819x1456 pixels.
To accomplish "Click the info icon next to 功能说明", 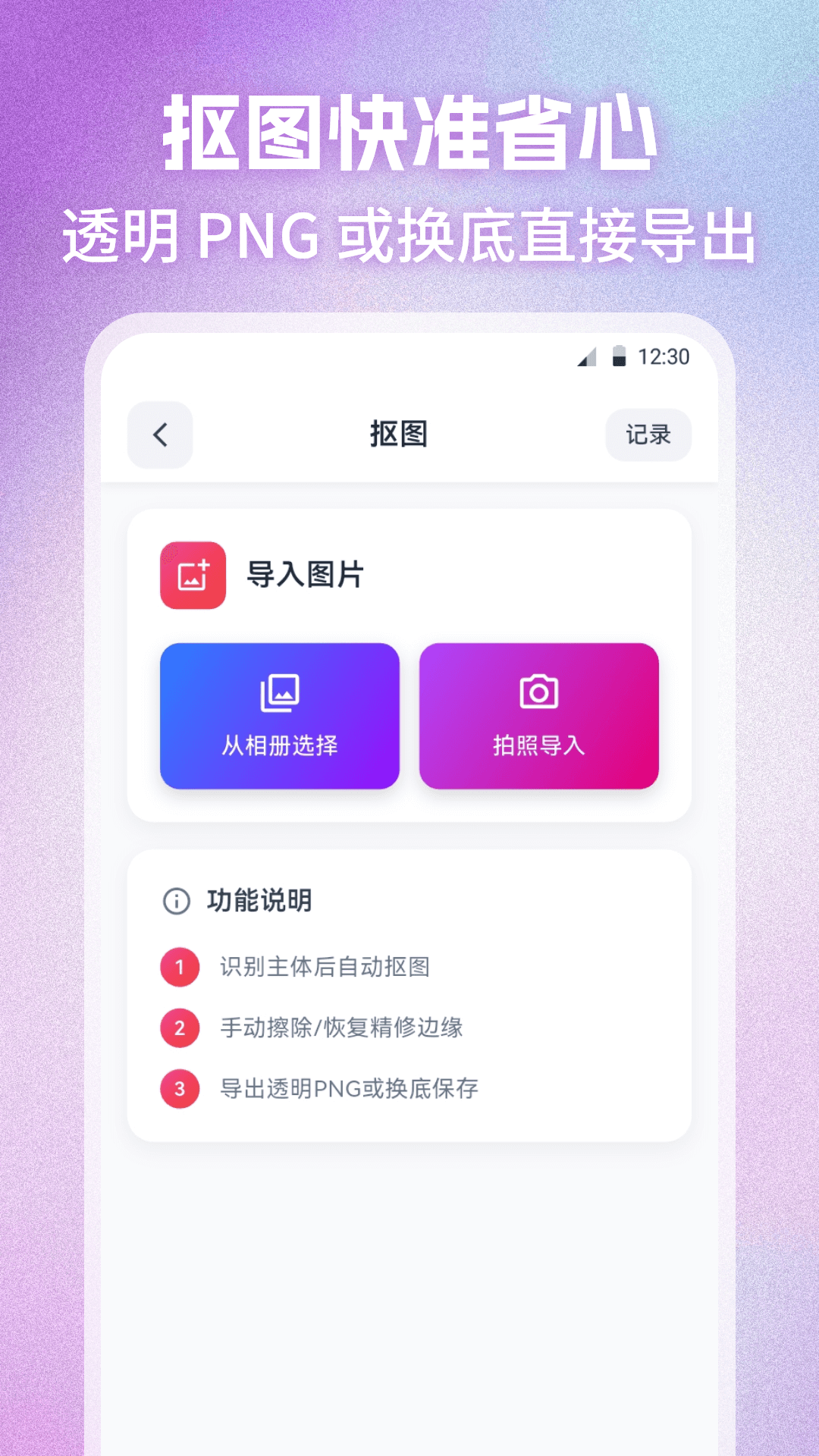I will (175, 901).
